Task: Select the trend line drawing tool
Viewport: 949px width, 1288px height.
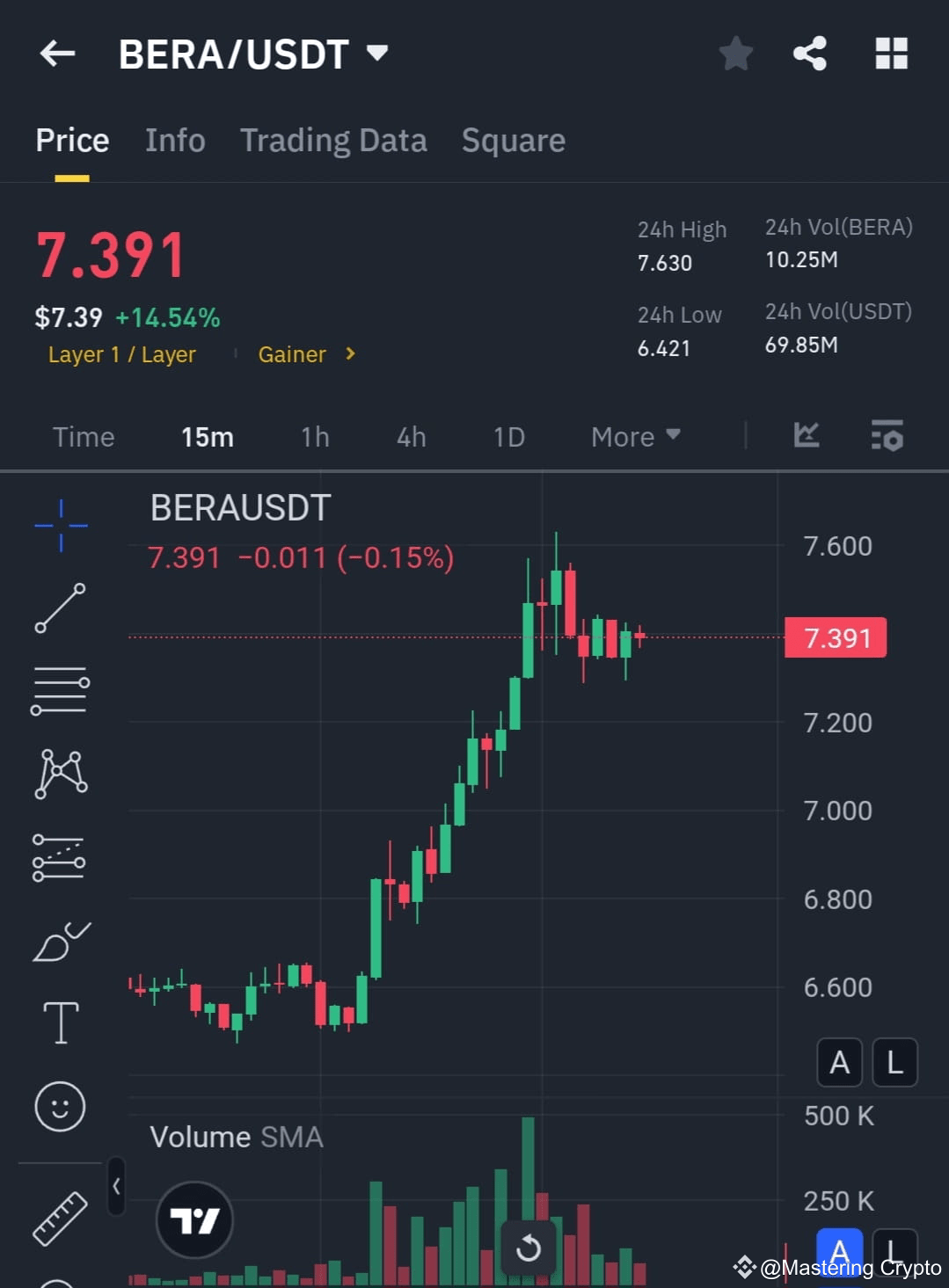Action: 60,609
